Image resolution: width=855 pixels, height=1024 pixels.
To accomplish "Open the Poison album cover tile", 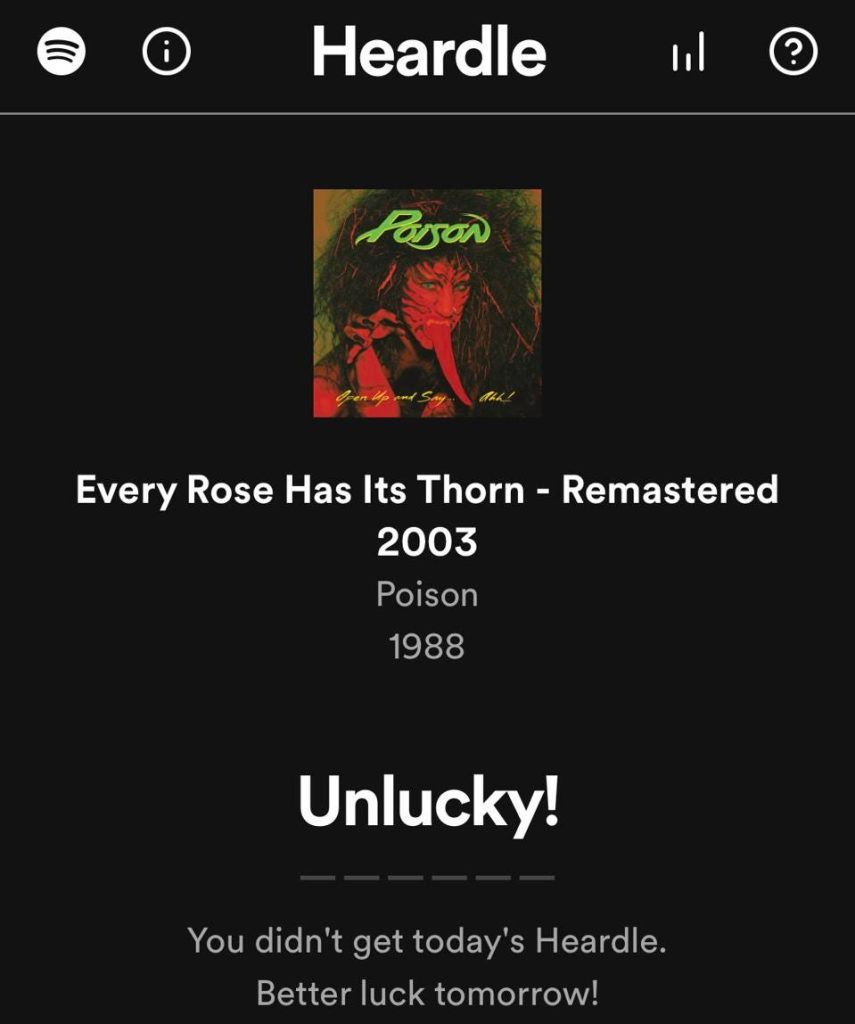I will point(427,303).
